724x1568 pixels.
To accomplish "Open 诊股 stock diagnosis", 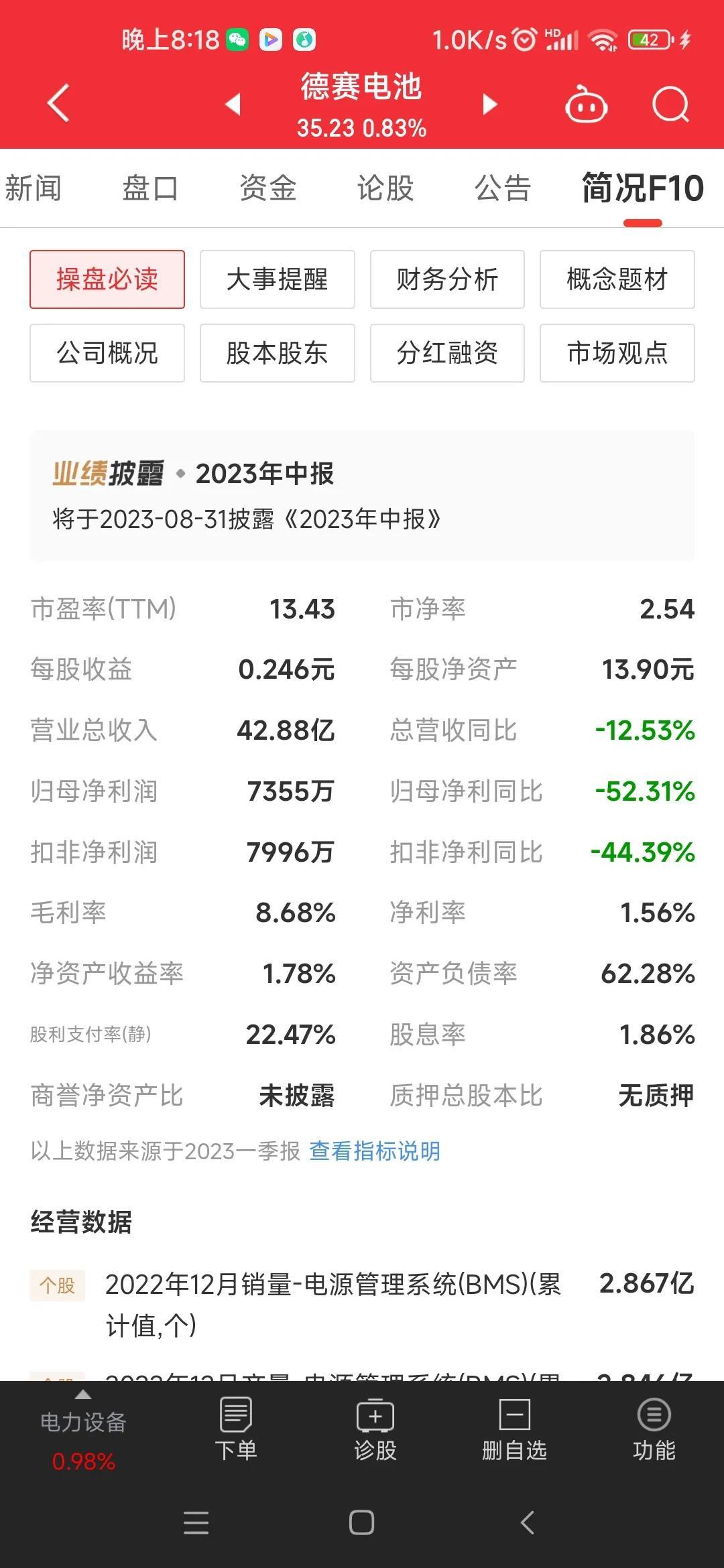I will pyautogui.click(x=375, y=1429).
